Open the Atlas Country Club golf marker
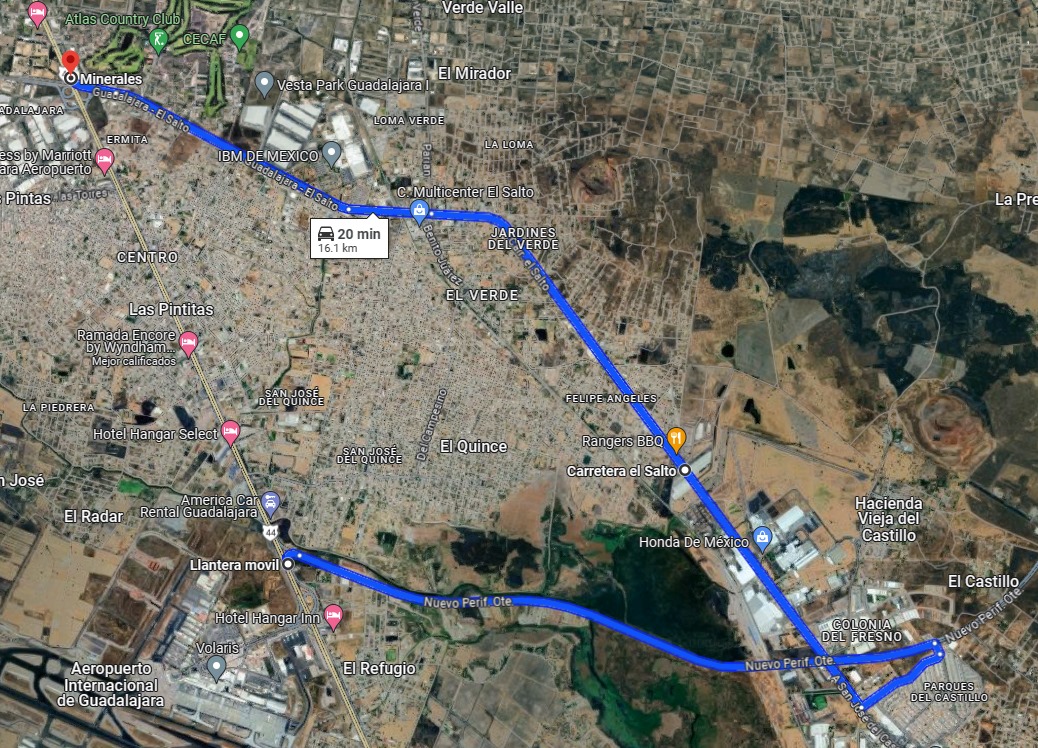Image resolution: width=1038 pixels, height=748 pixels. click(x=157, y=40)
